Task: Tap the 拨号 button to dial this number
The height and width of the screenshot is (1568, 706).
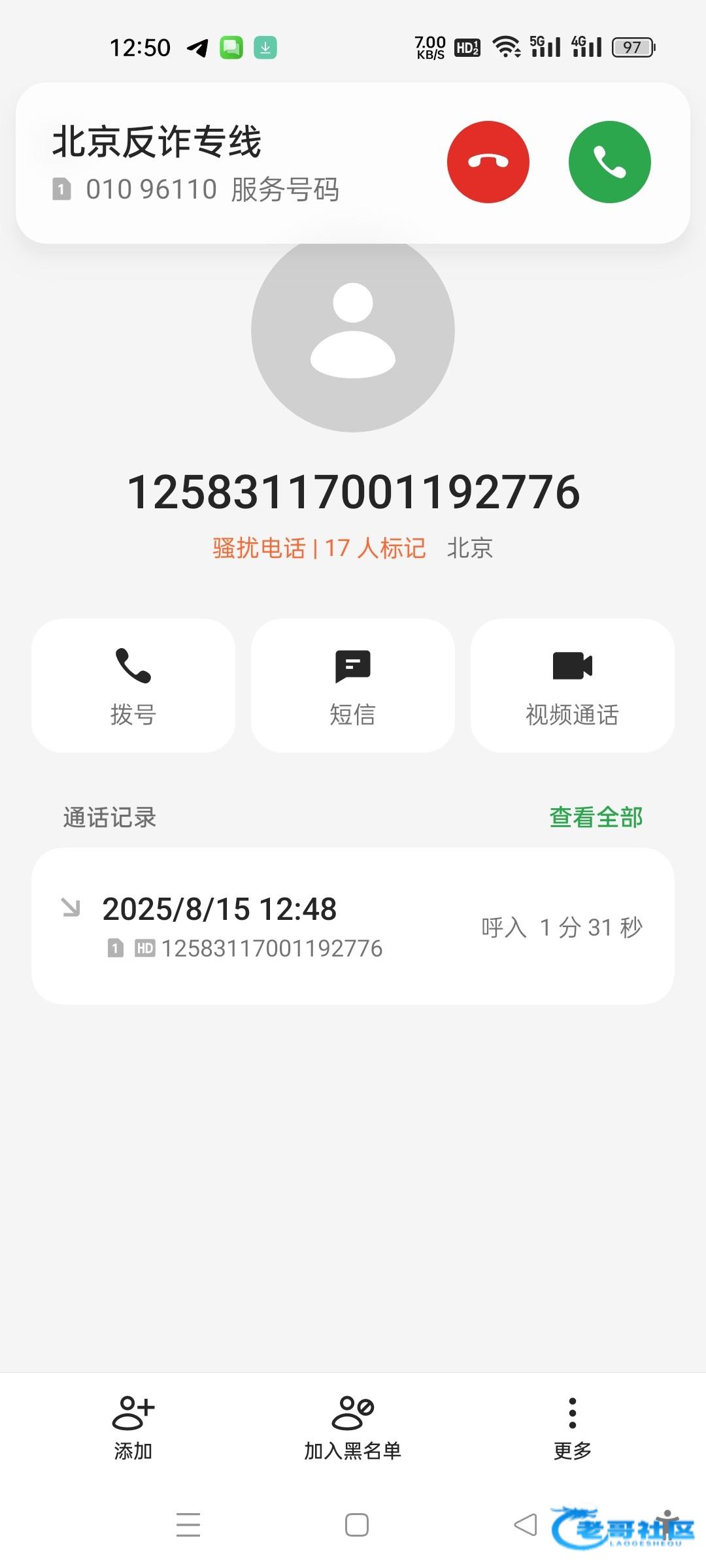Action: coord(133,685)
